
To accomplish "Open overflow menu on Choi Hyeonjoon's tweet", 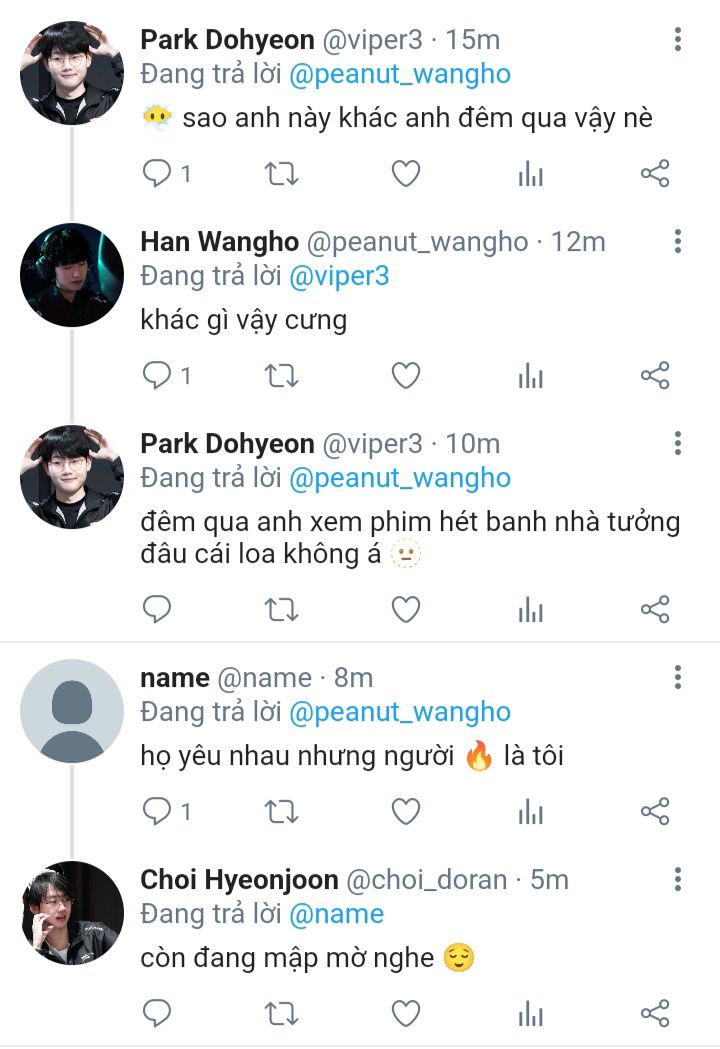I will pyautogui.click(x=678, y=880).
